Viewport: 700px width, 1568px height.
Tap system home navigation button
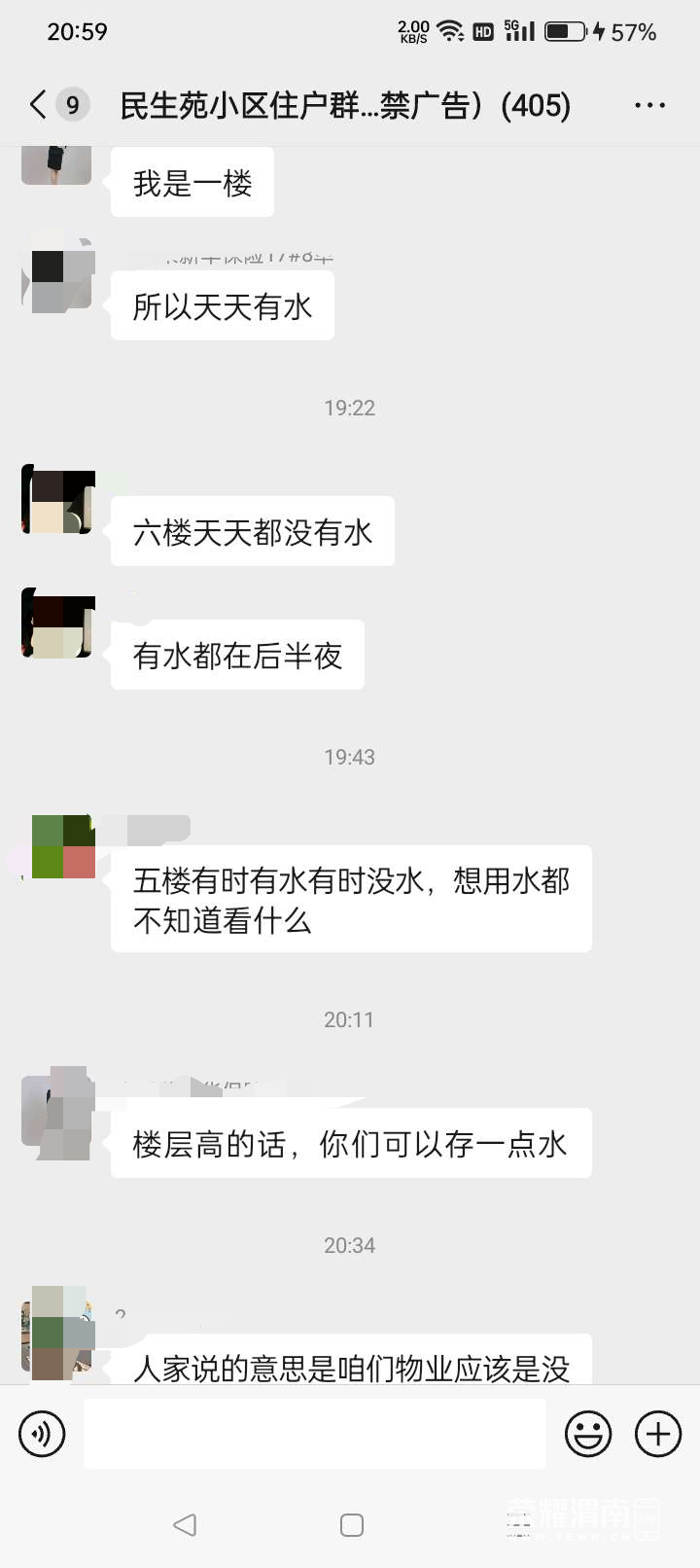tap(352, 1524)
